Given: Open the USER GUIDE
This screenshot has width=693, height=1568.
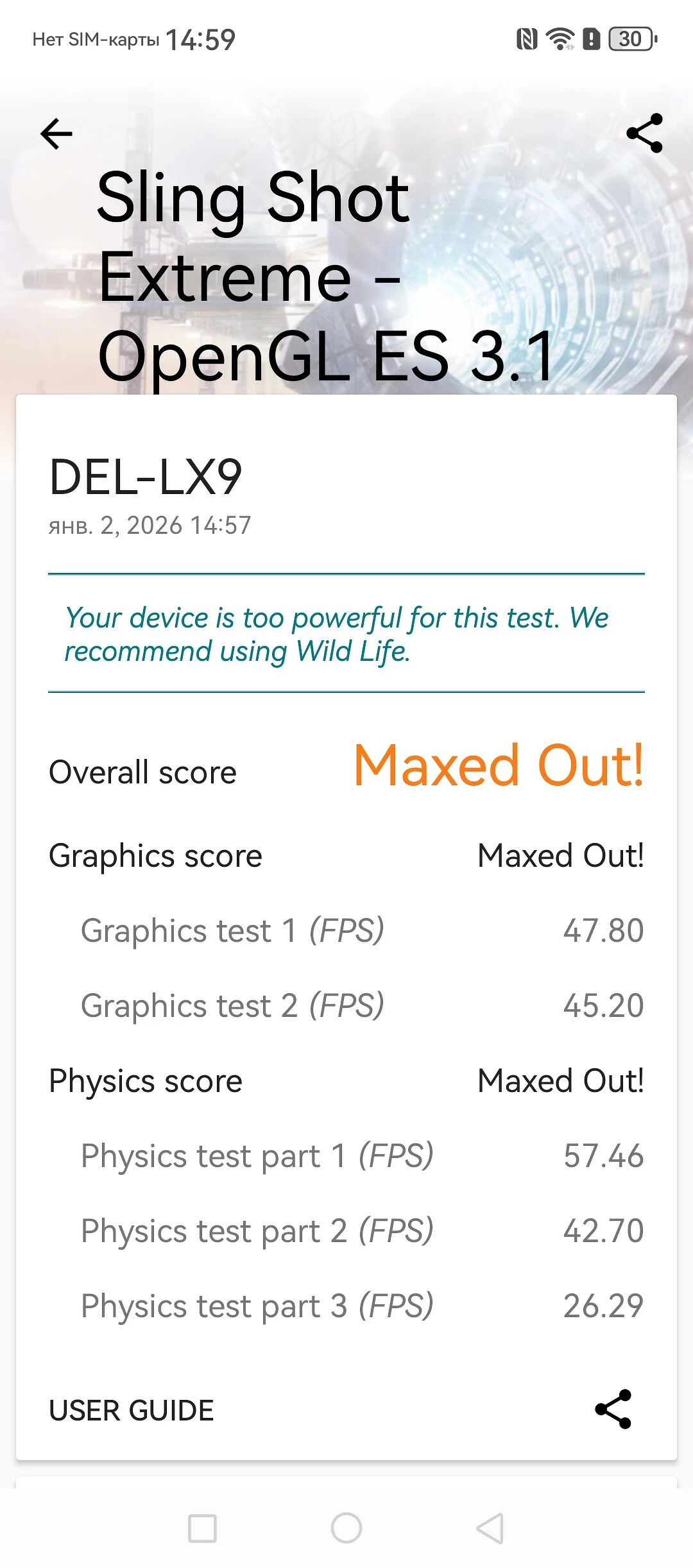Looking at the screenshot, I should point(132,1410).
